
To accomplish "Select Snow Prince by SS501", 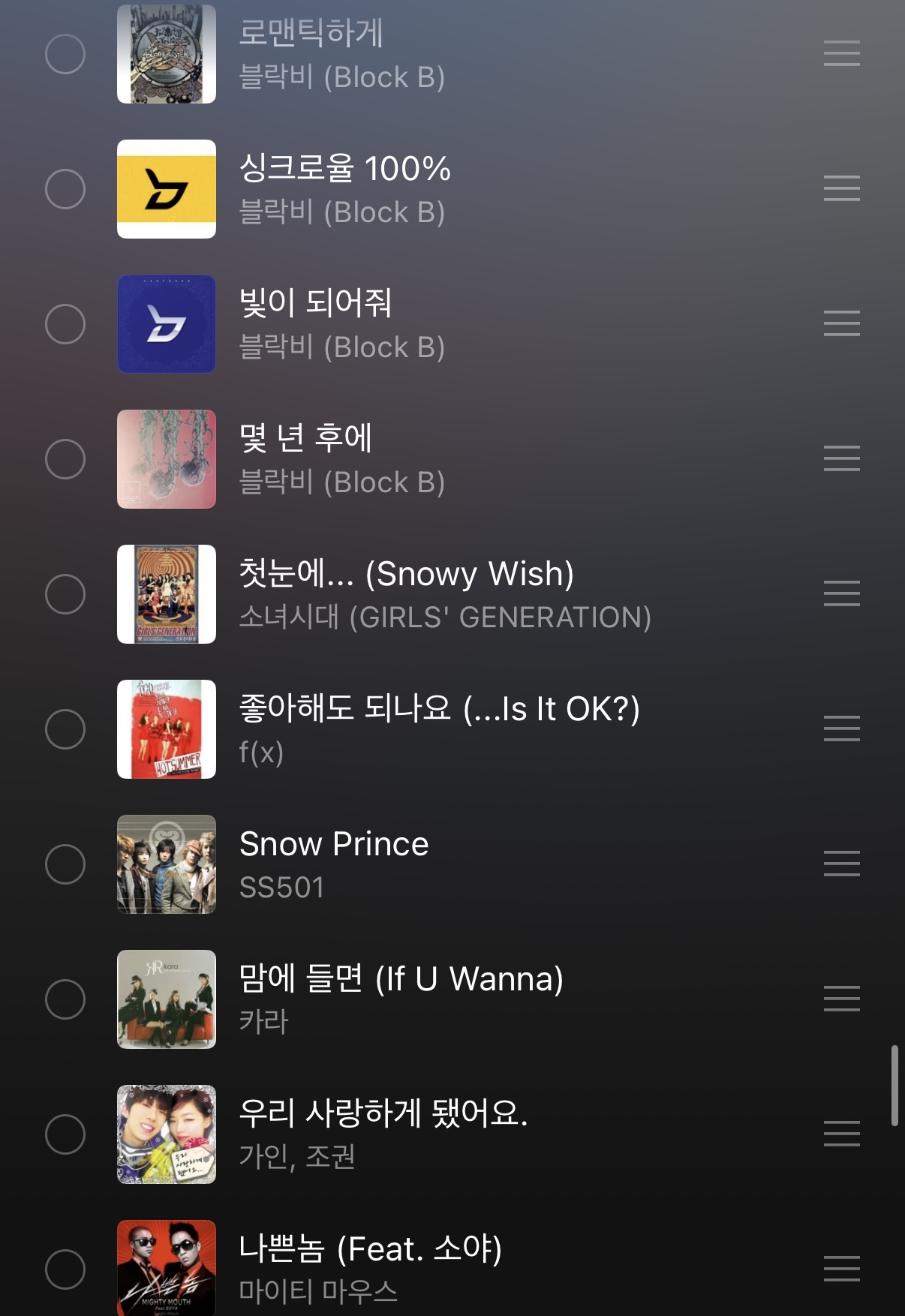I will pyautogui.click(x=65, y=864).
